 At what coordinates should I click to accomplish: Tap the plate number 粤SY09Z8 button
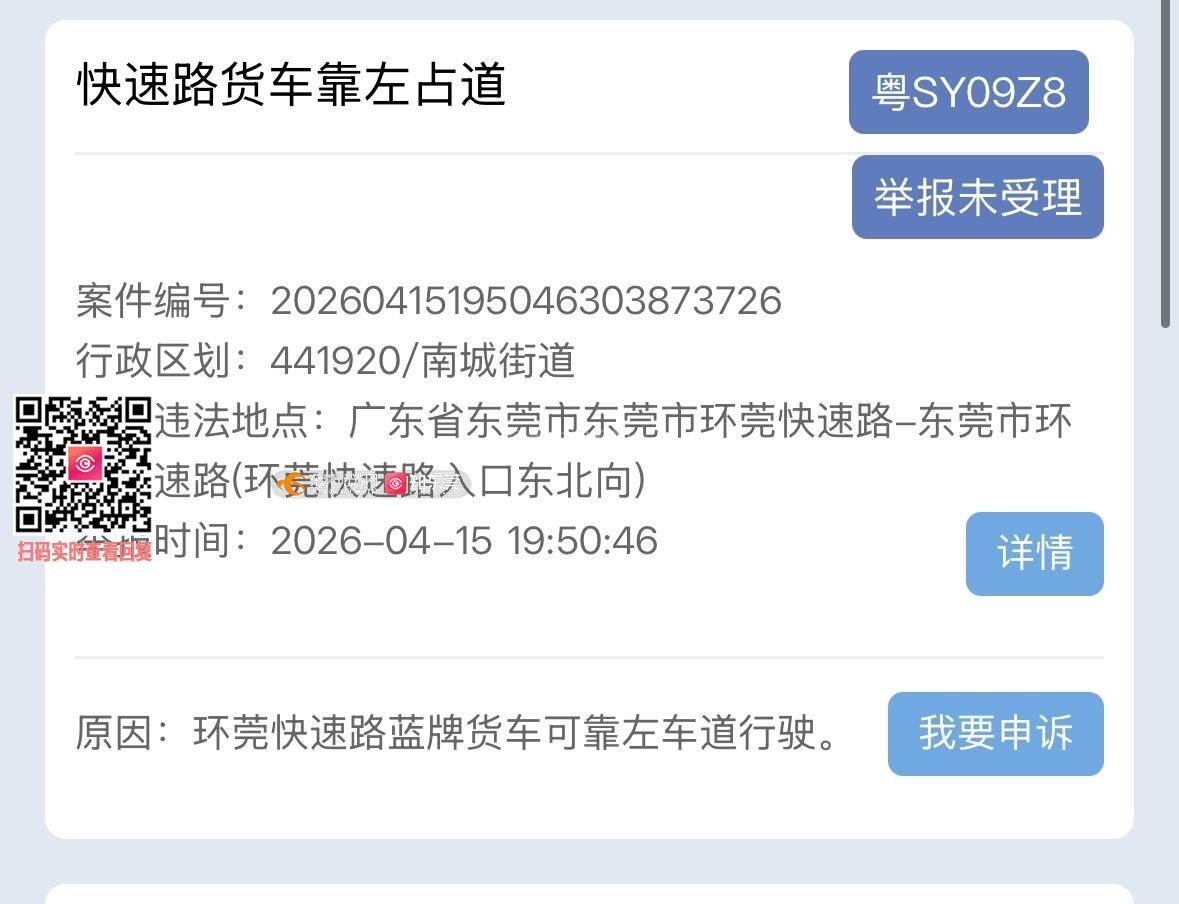click(968, 92)
